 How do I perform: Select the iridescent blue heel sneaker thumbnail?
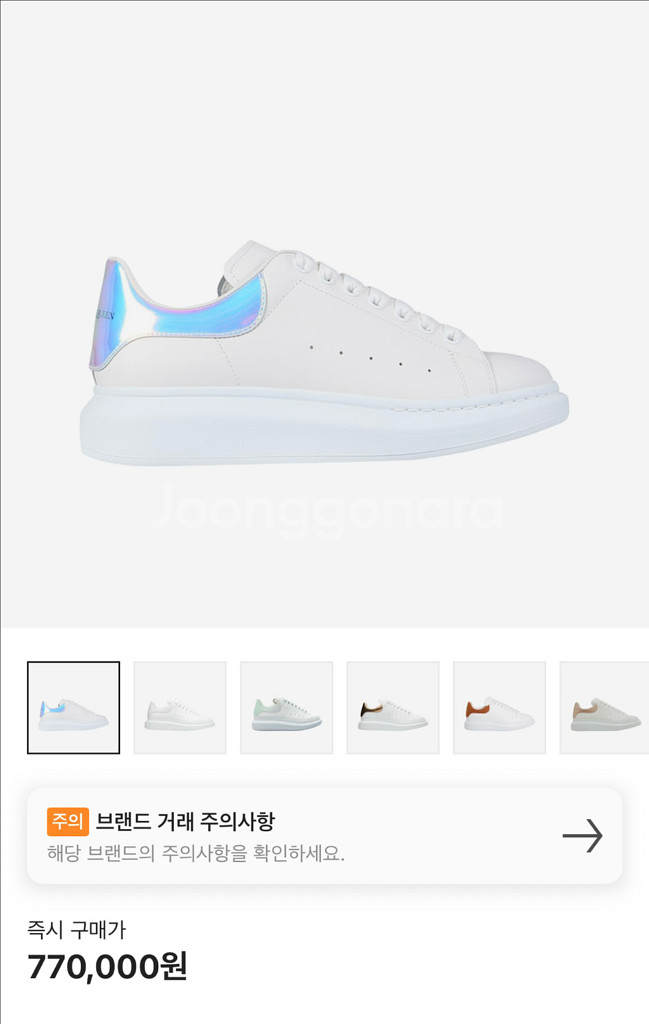(73, 707)
